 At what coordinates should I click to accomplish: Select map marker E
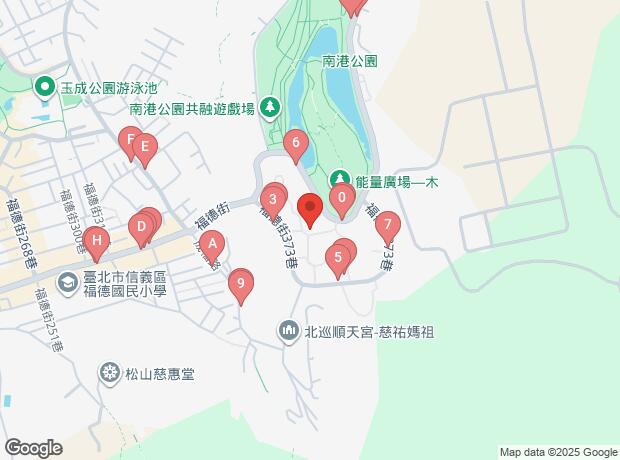(145, 147)
